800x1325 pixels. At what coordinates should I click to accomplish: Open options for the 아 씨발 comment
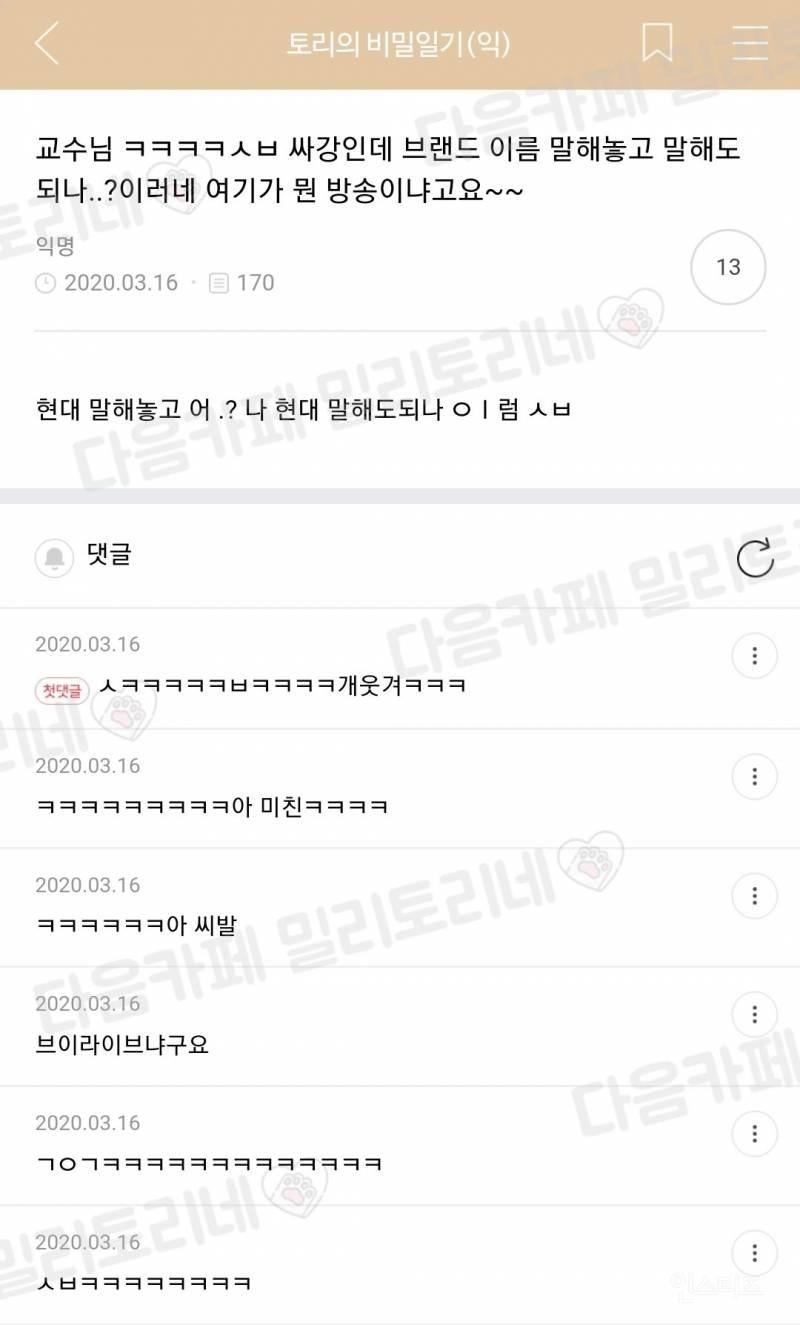(755, 895)
